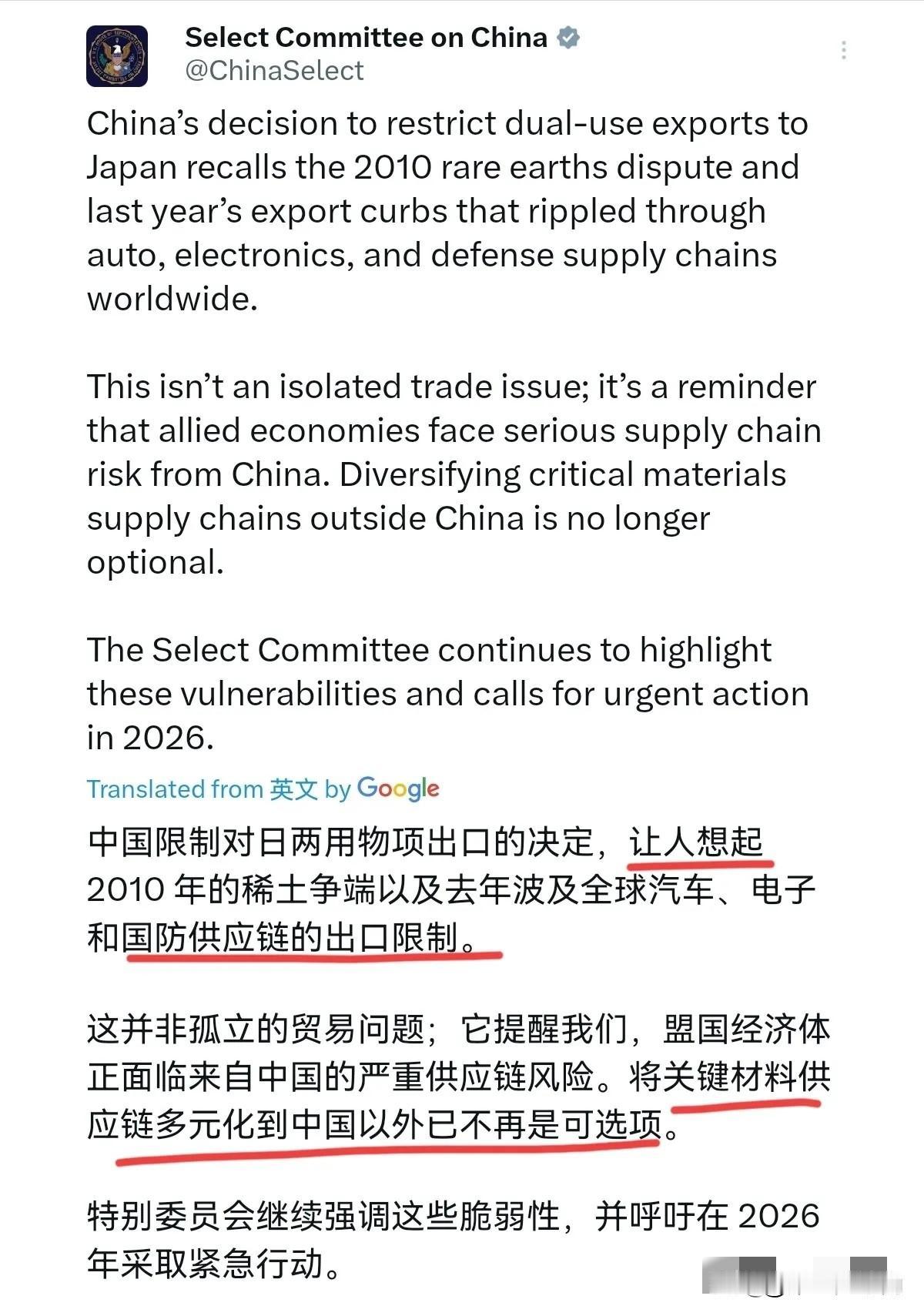The image size is (924, 1316).
Task: Select the Select Committee on China display name
Action: coord(360,35)
